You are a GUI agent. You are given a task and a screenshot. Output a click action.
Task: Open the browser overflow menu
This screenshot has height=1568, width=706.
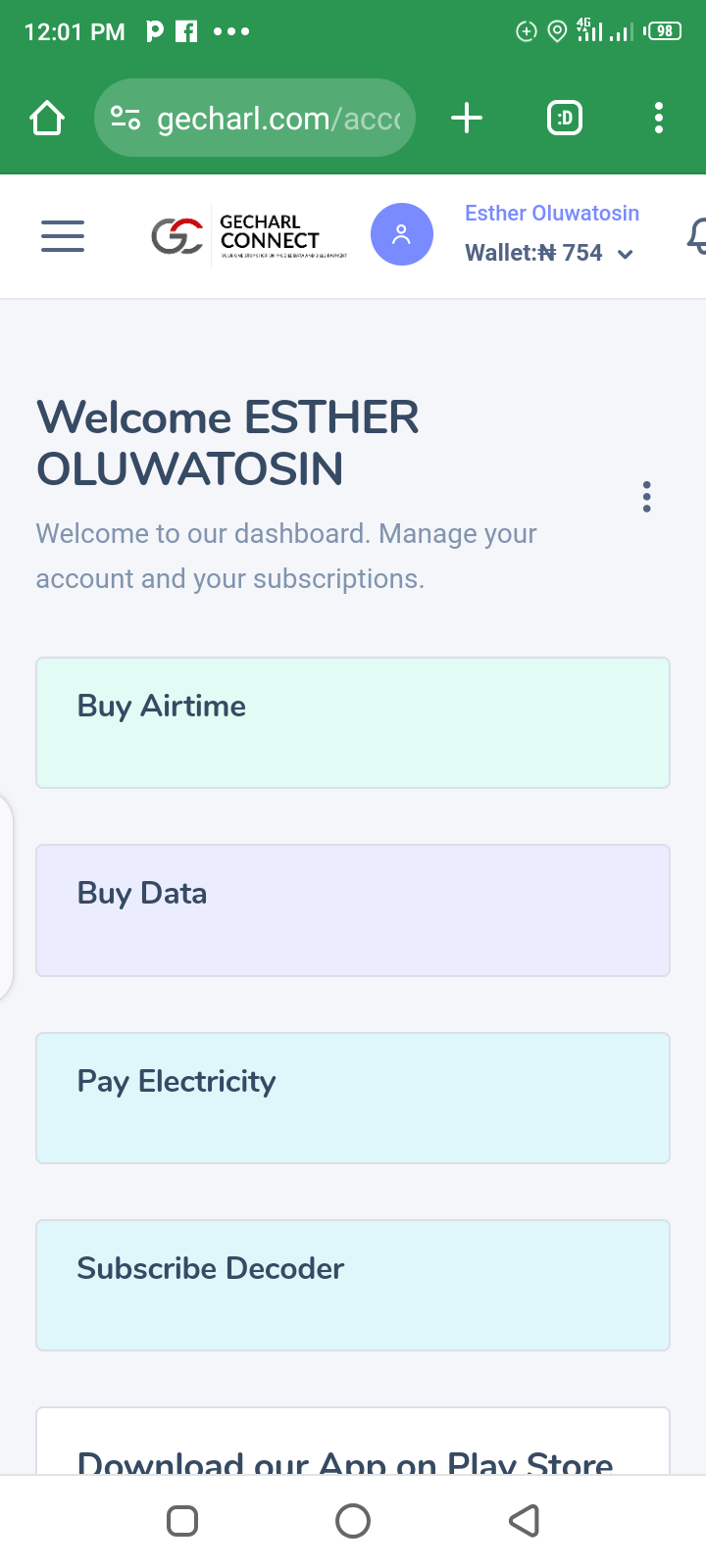659,118
